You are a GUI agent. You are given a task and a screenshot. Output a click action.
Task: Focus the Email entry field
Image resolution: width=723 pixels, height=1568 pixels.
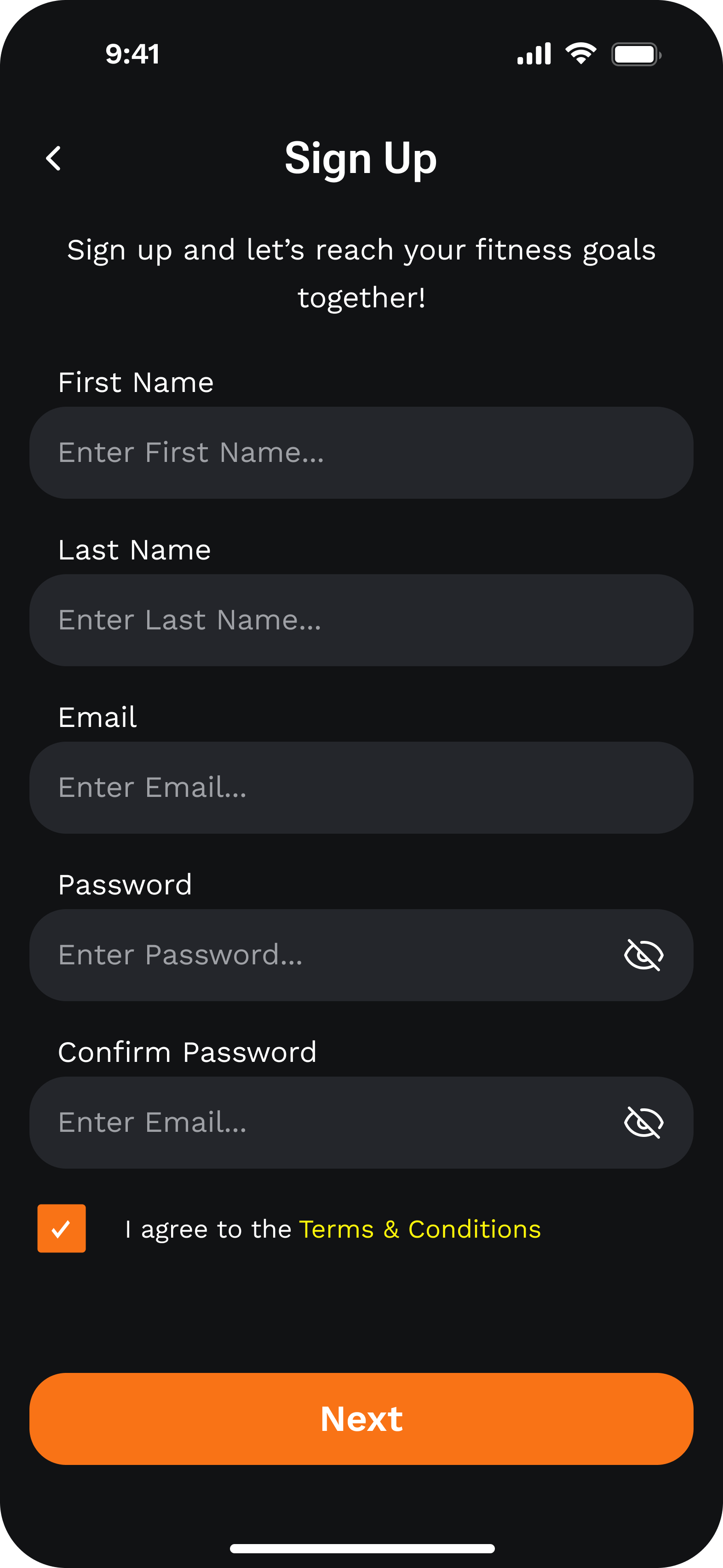coord(361,787)
